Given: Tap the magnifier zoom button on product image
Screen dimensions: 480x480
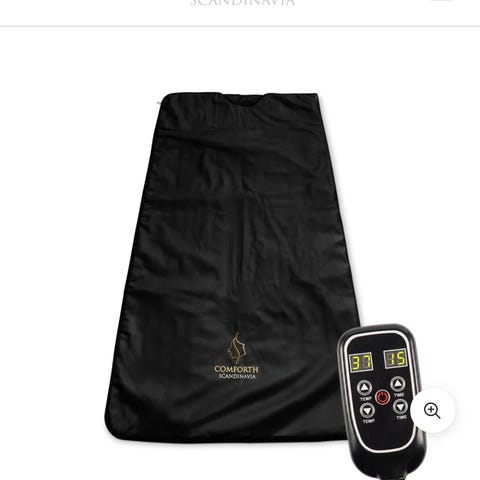Looking at the screenshot, I should [432, 410].
